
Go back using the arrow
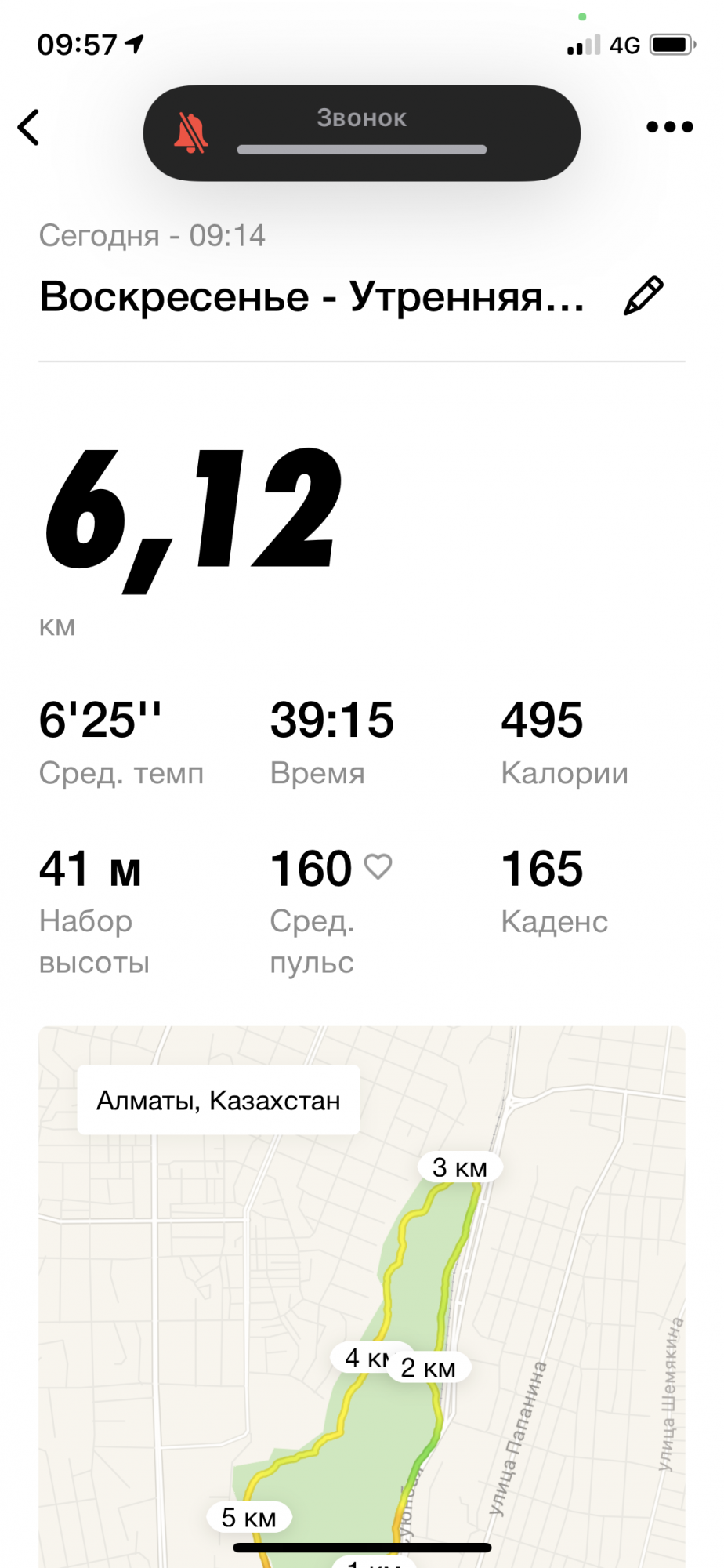point(29,127)
